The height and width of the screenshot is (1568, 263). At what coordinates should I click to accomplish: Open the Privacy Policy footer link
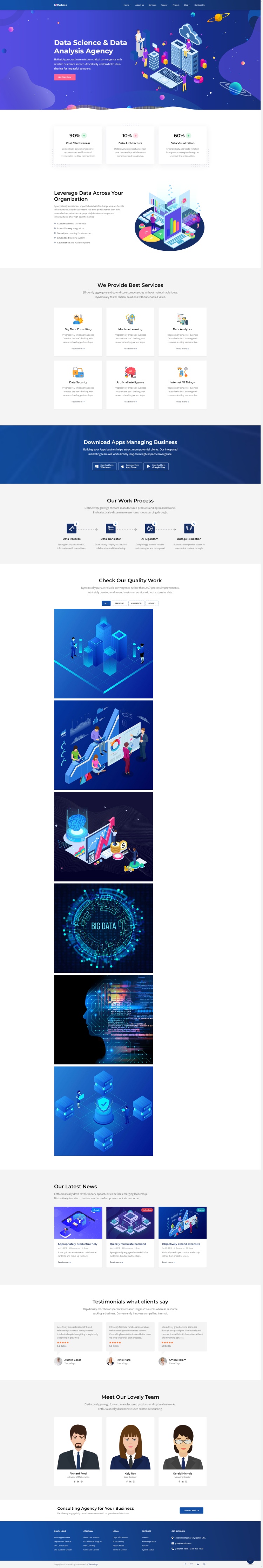(119, 1542)
